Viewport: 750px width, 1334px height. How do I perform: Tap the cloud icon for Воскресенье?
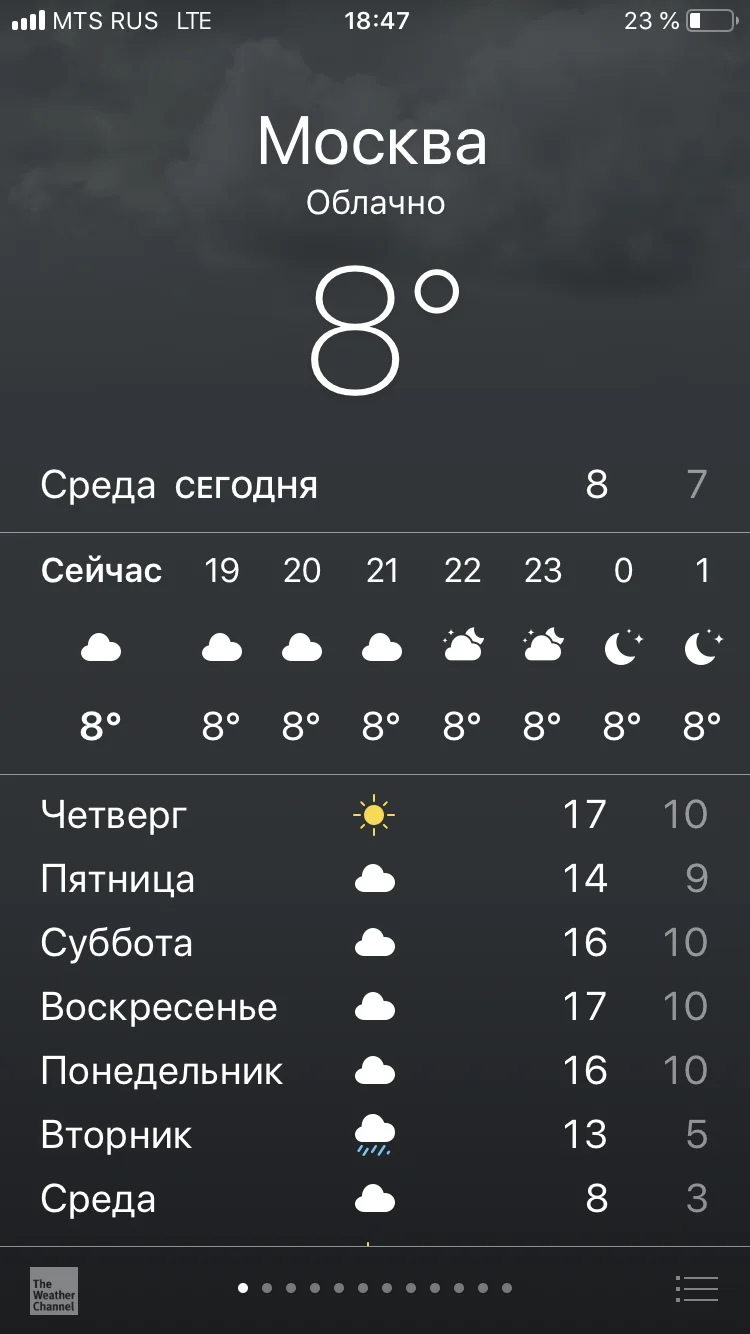374,1006
